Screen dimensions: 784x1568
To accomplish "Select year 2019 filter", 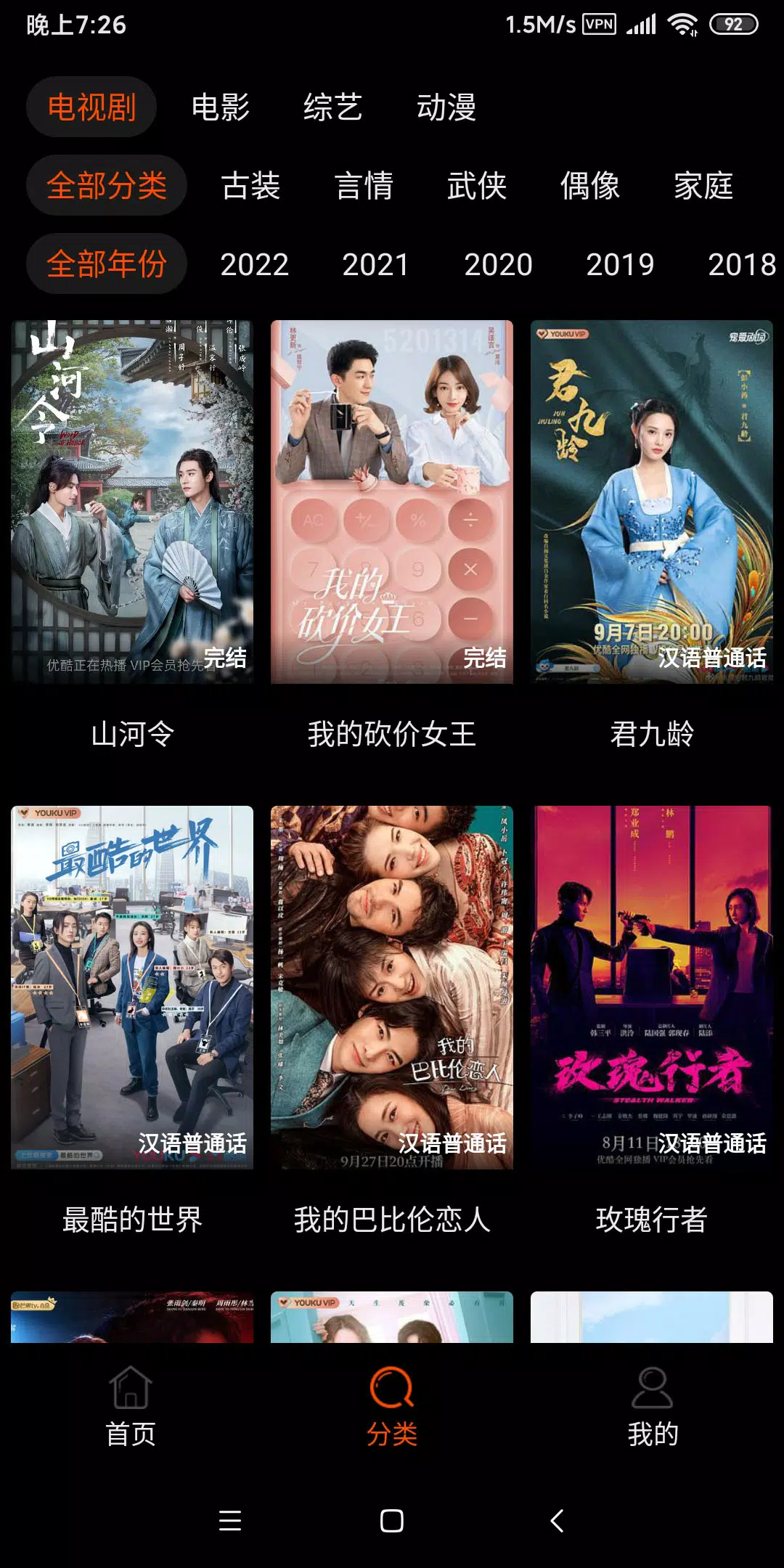I will 621,264.
